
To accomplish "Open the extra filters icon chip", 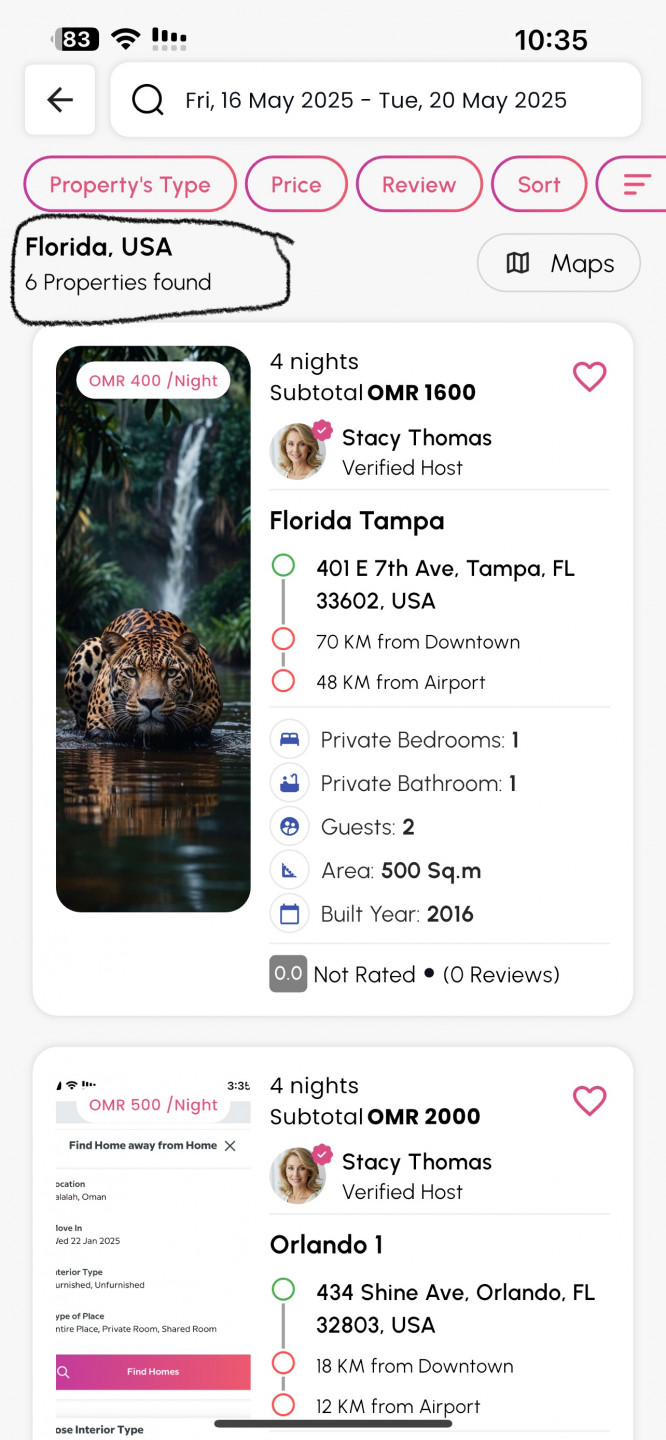I will (x=636, y=185).
